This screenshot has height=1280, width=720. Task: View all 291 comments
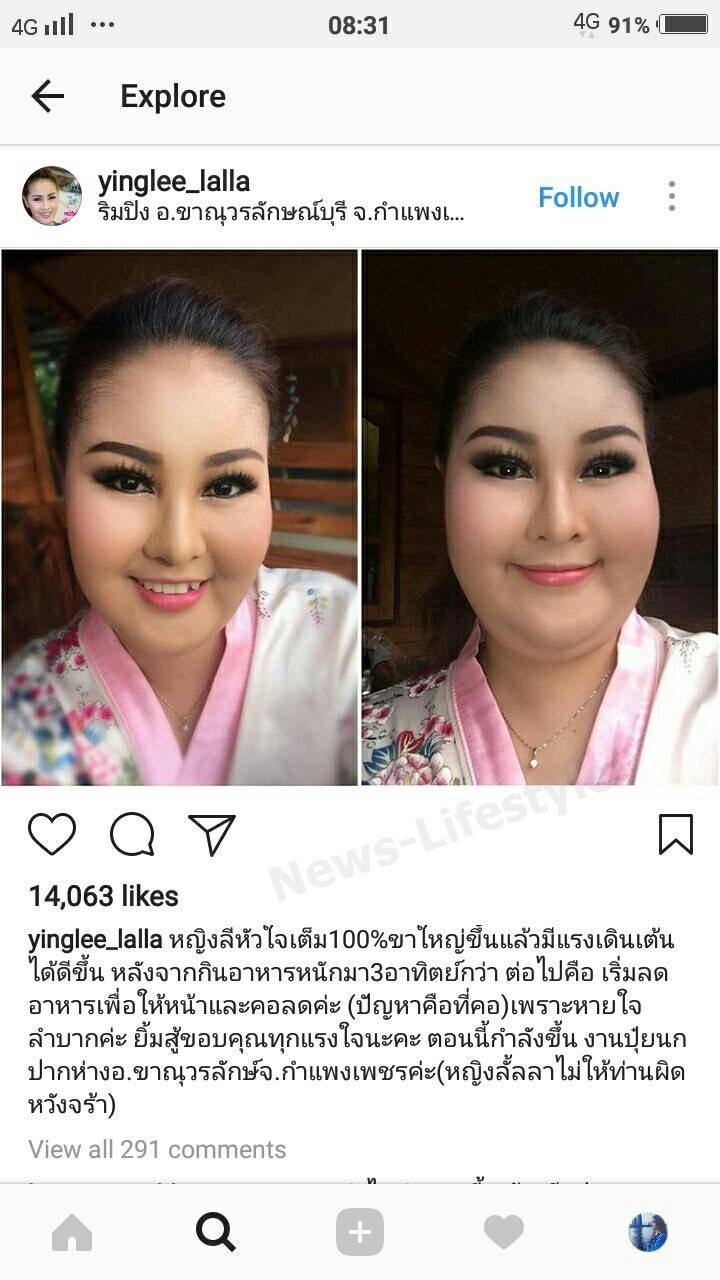tap(157, 1149)
